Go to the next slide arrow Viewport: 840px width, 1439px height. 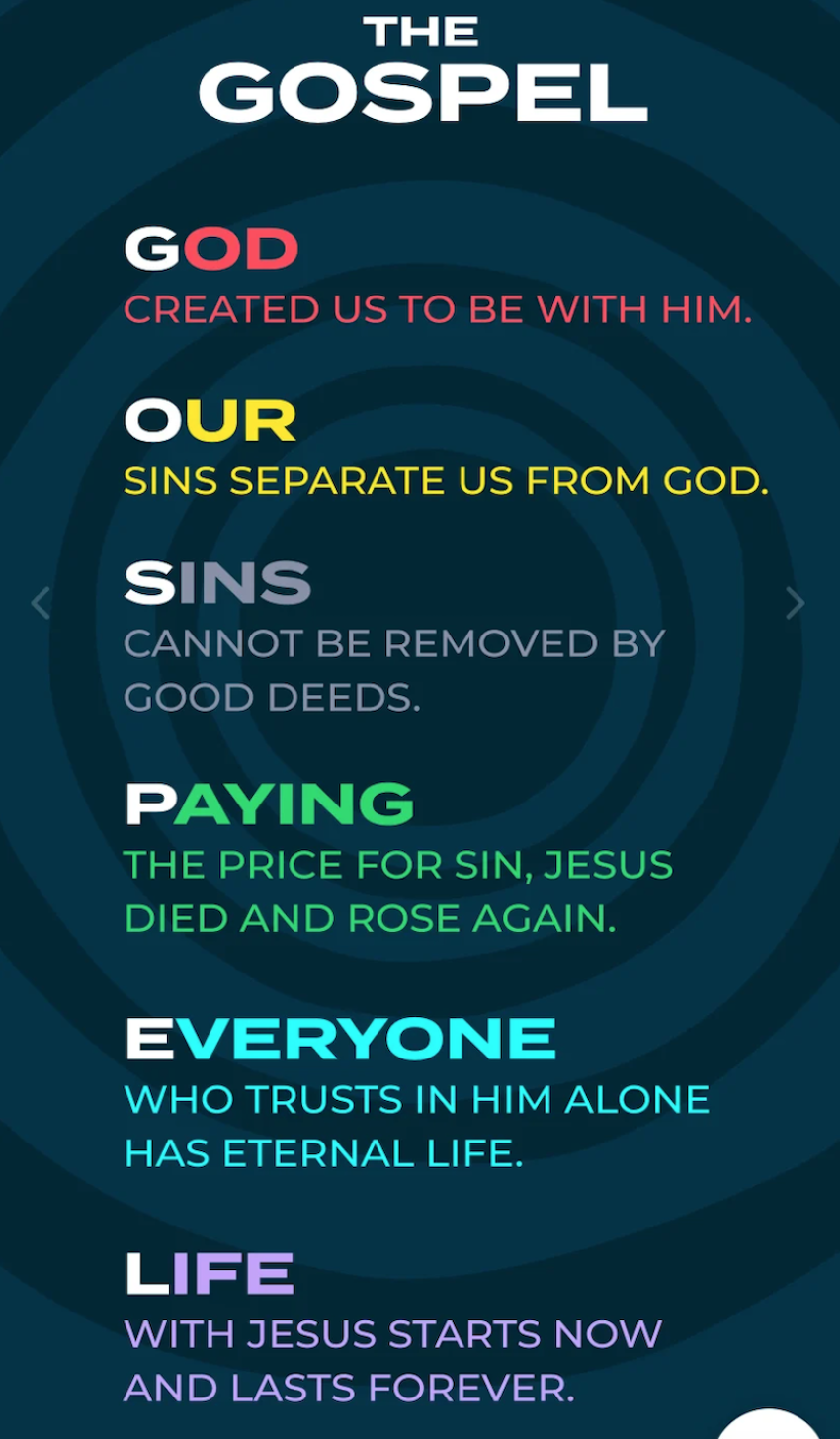point(796,603)
